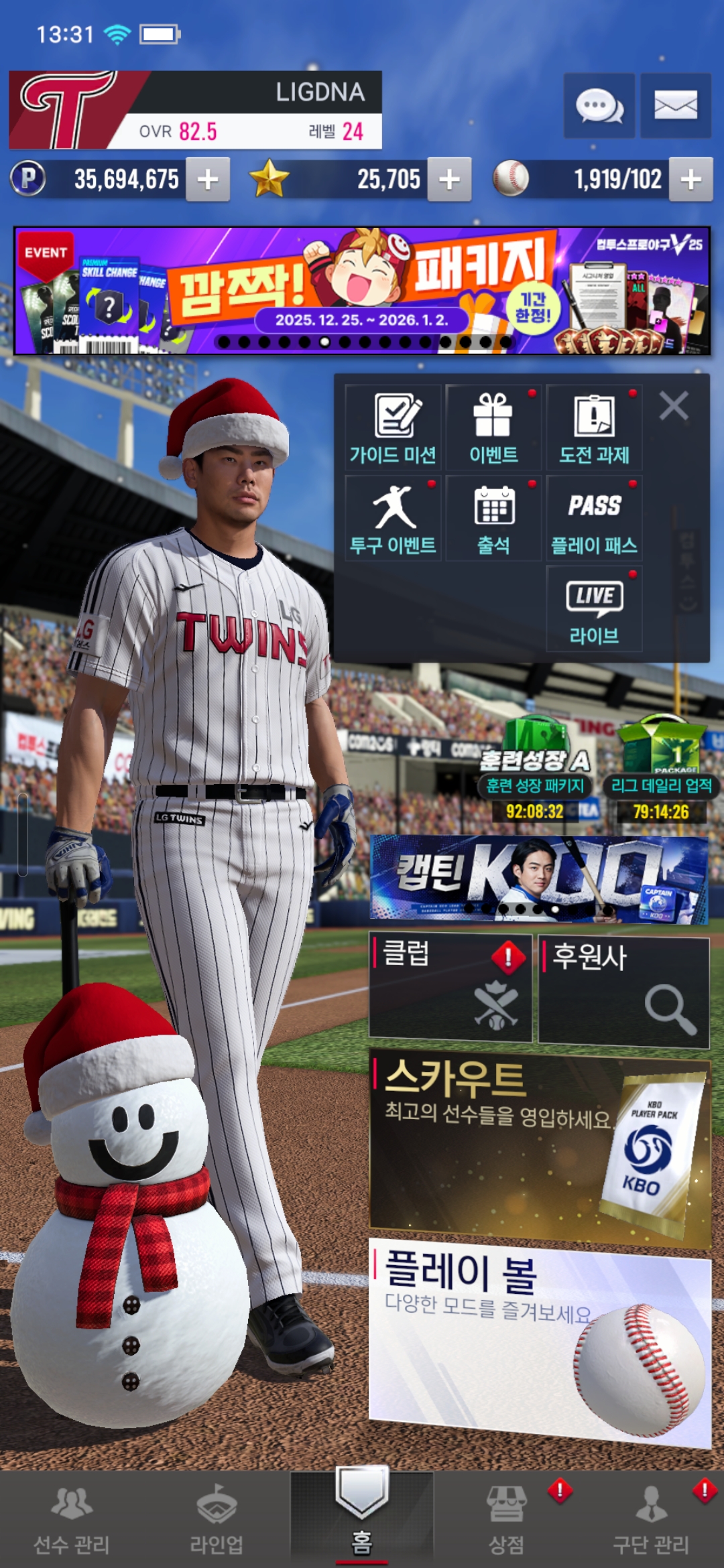Open 라이브 menu
724x1568 pixels.
[x=594, y=608]
